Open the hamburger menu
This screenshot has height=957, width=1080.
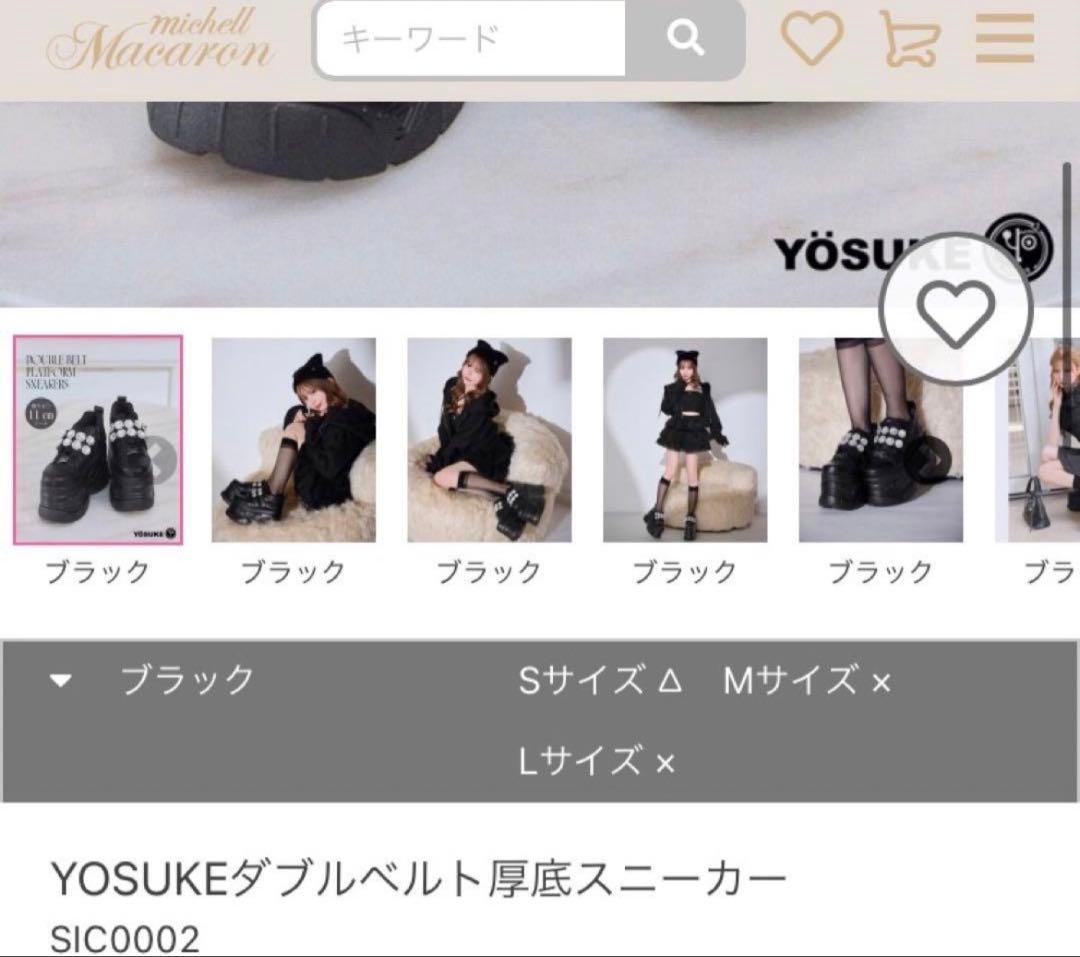click(x=1005, y=39)
